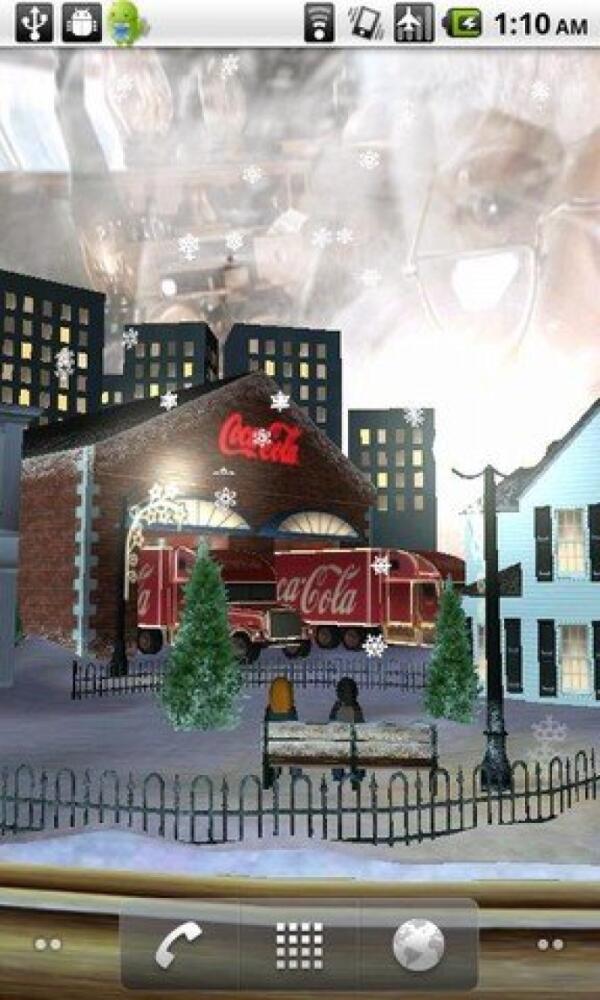Open the app drawer grid

coord(299,944)
